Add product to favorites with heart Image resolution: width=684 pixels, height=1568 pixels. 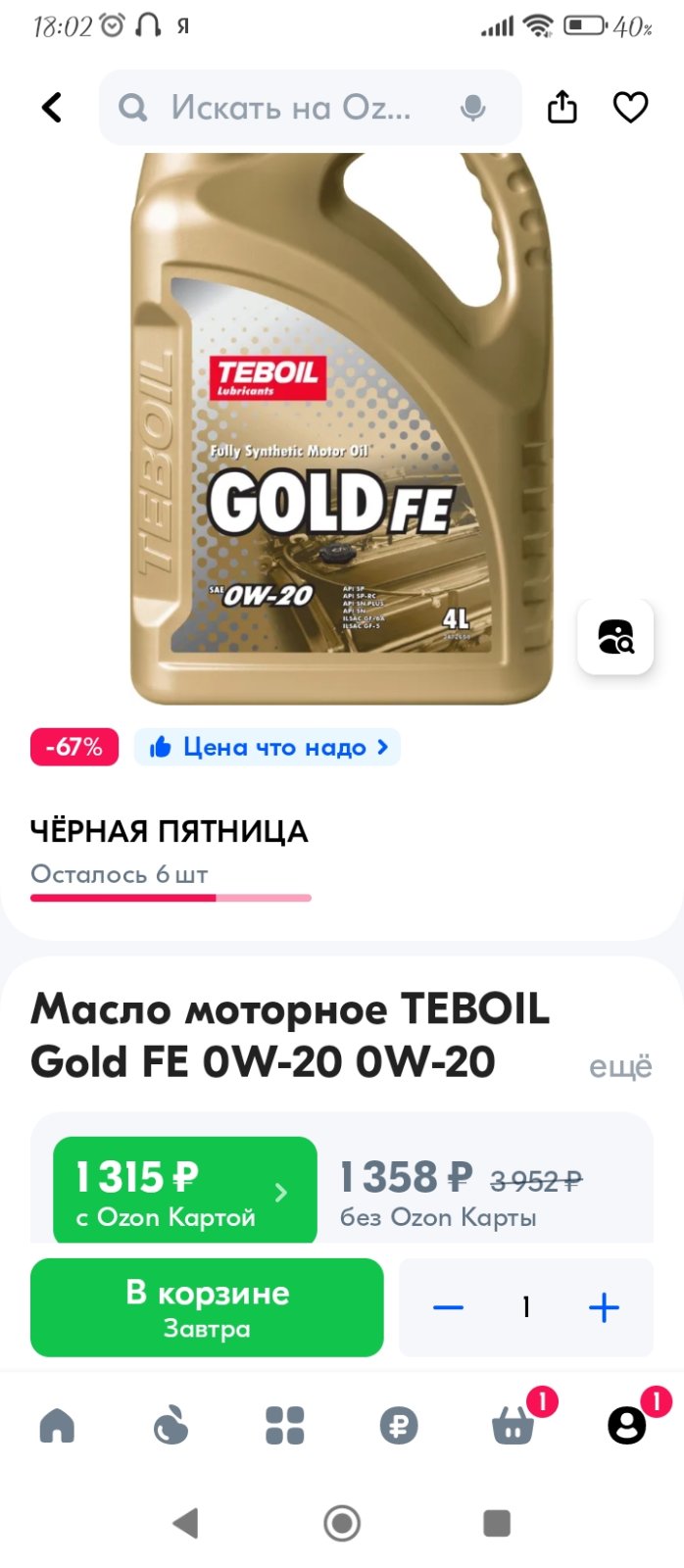point(630,107)
